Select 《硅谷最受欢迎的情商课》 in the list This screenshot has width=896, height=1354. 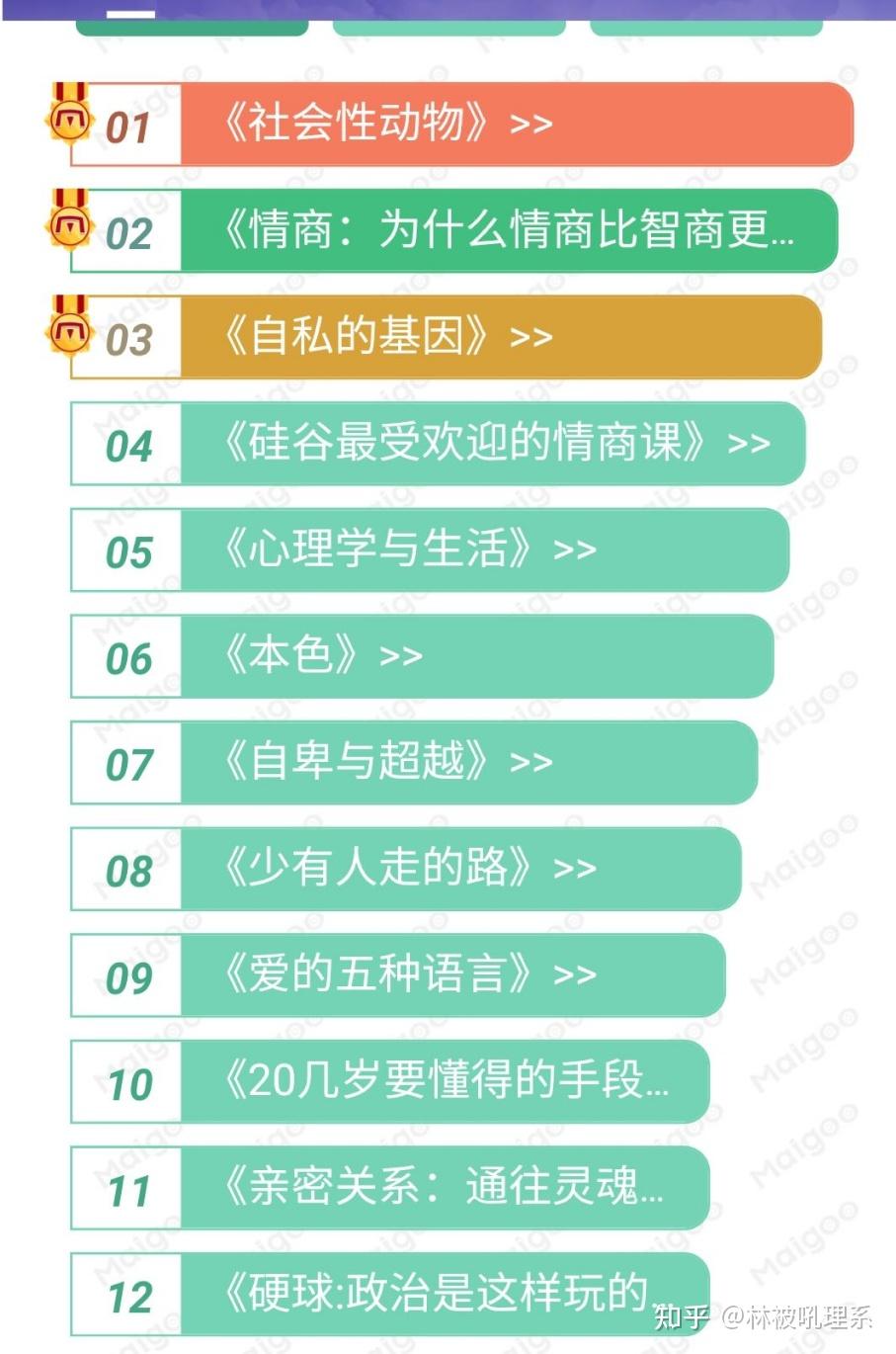click(494, 443)
